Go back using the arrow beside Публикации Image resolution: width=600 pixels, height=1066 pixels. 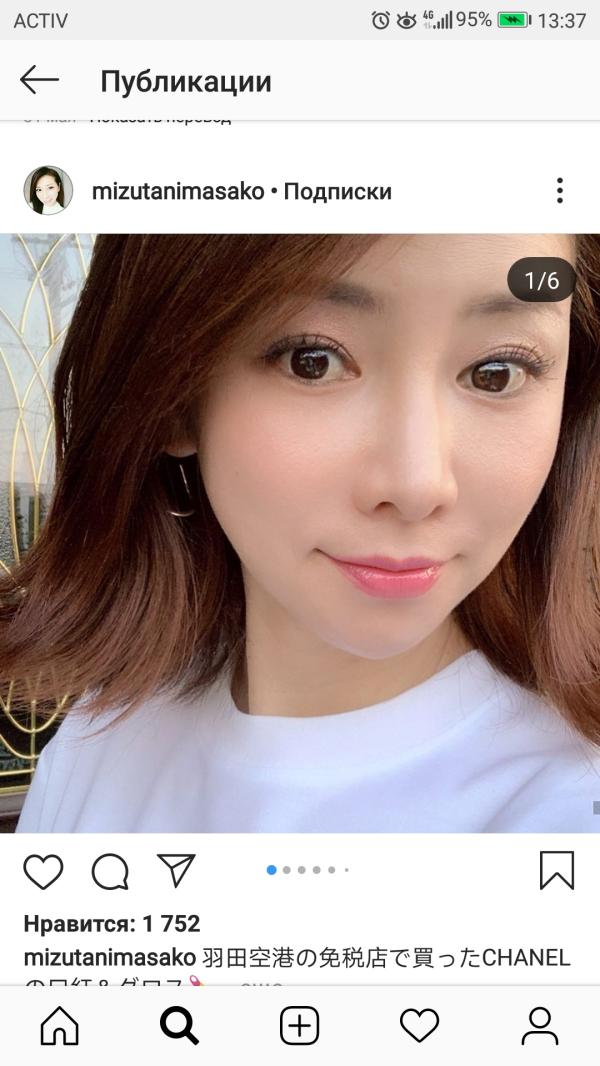click(39, 80)
